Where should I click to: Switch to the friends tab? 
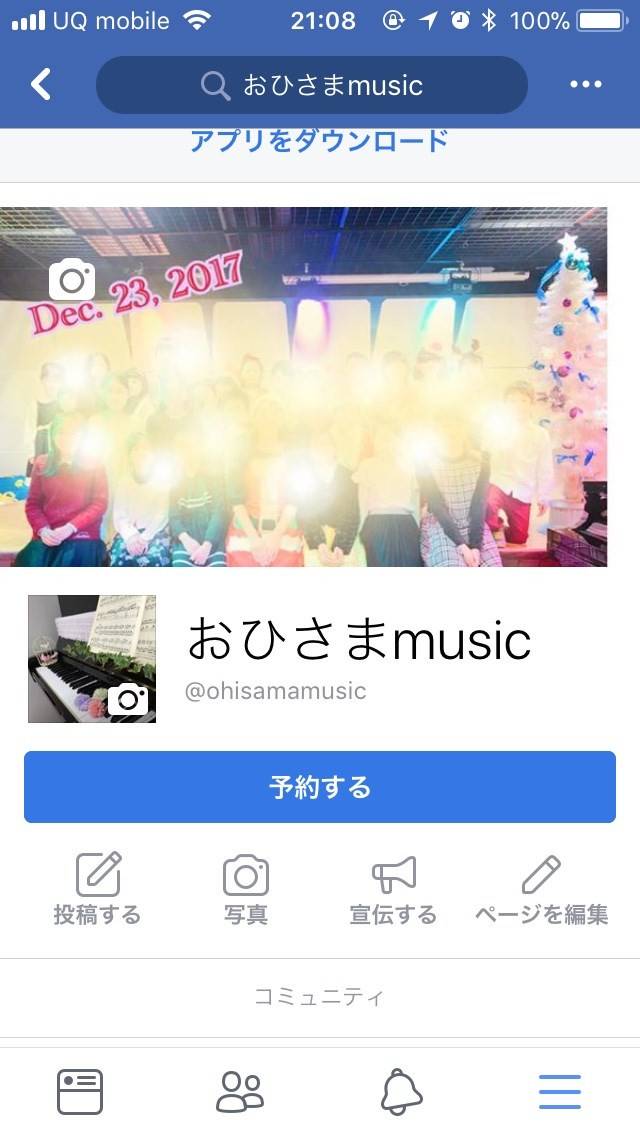point(240,1092)
